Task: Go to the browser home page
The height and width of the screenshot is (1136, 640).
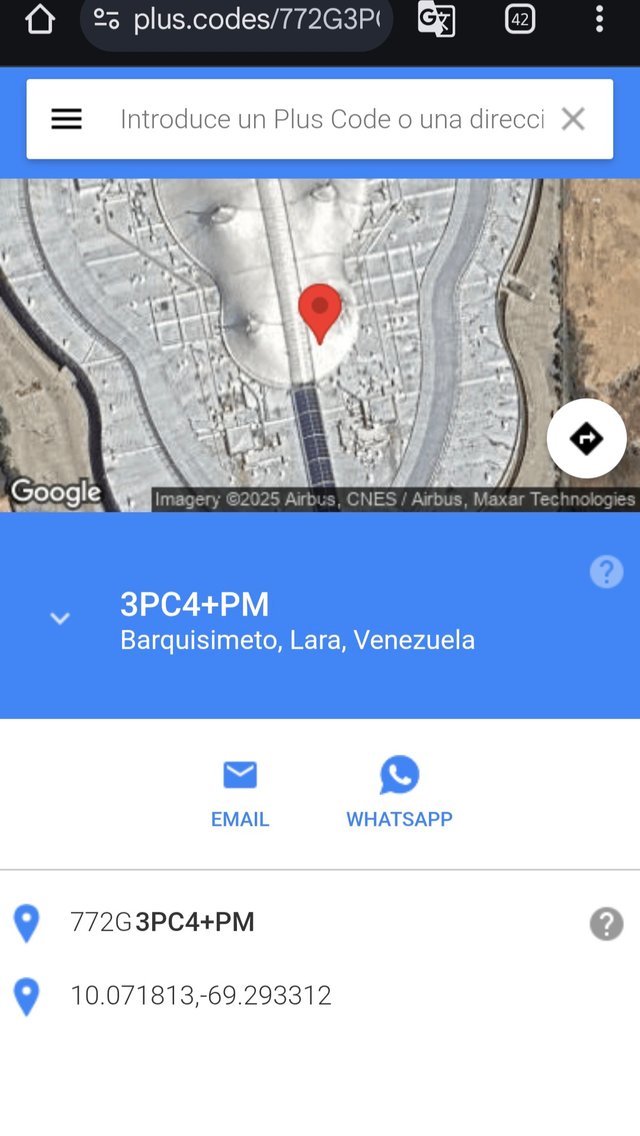Action: (x=39, y=20)
